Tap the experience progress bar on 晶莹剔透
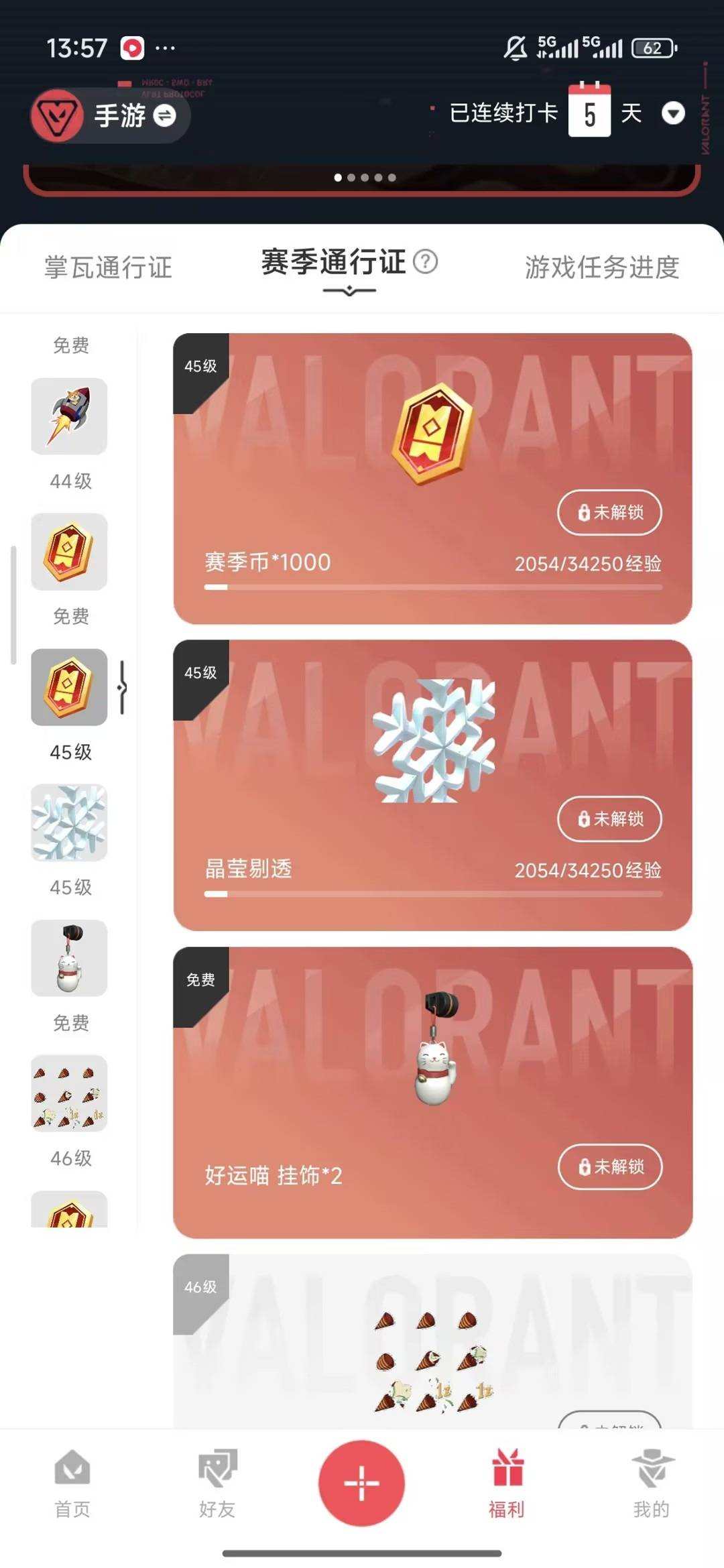This screenshot has height=1568, width=724. click(434, 894)
